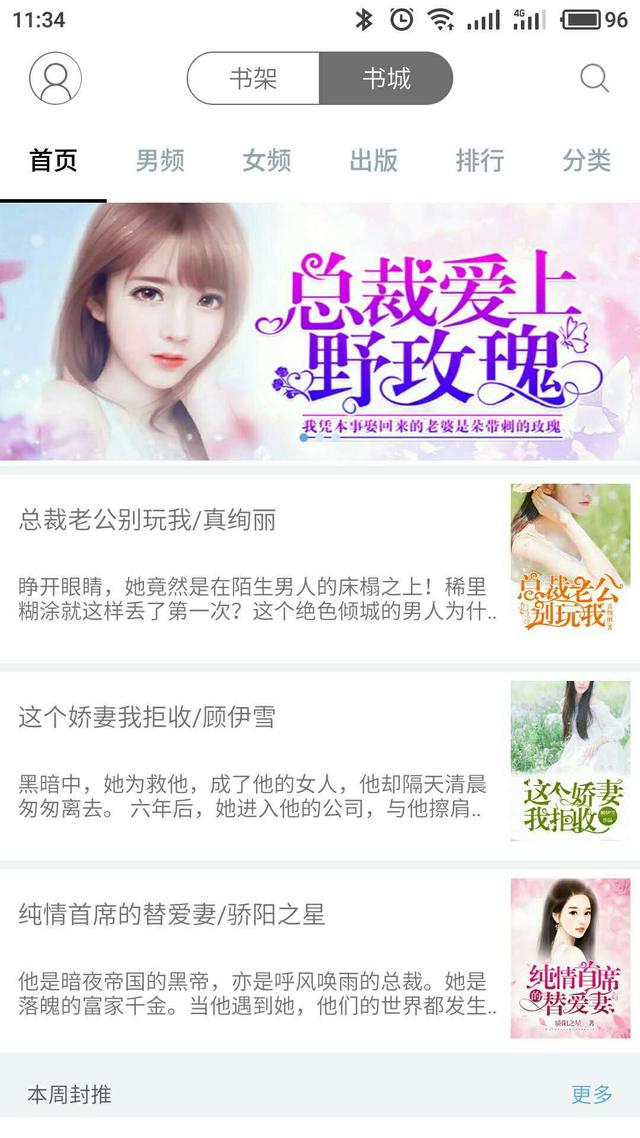Open the user profile icon
640x1138 pixels.
[x=55, y=78]
